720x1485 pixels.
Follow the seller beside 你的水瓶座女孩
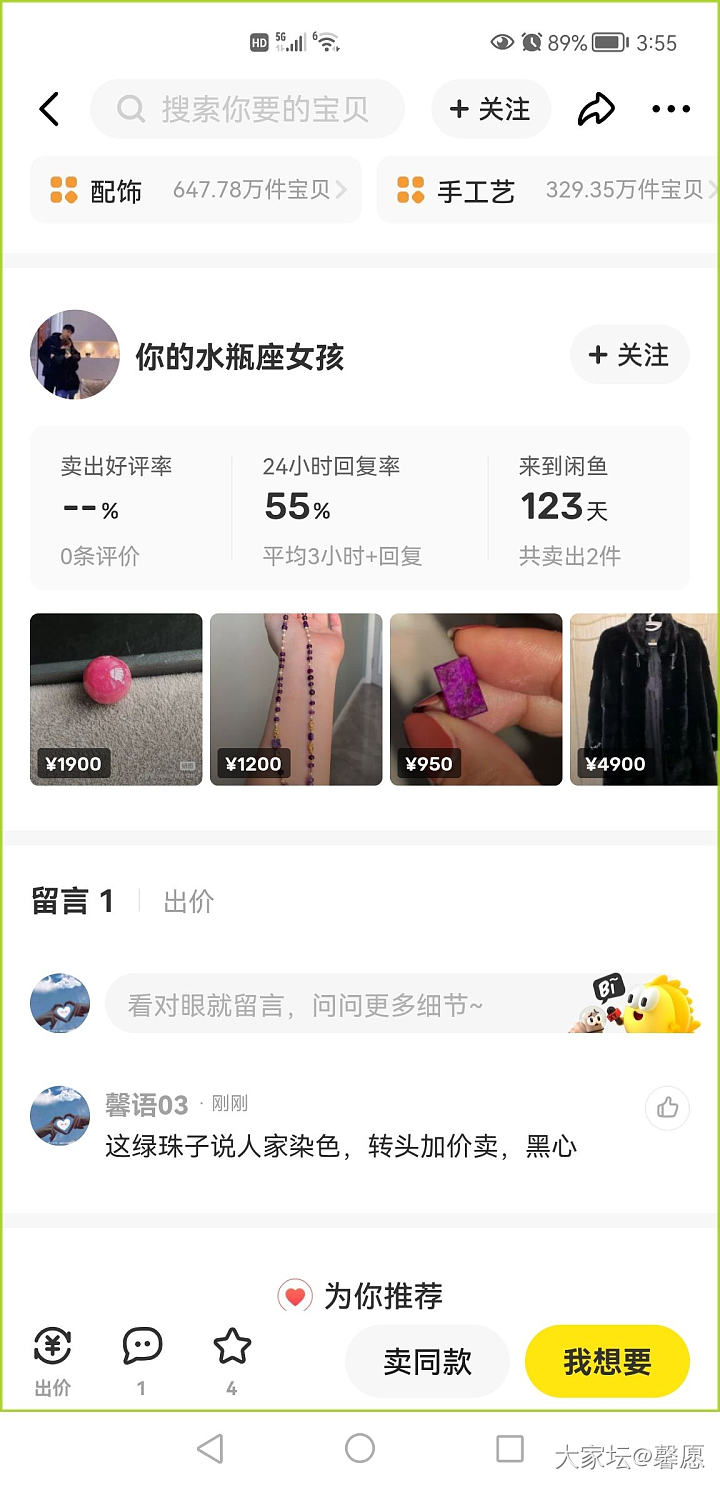coord(629,355)
